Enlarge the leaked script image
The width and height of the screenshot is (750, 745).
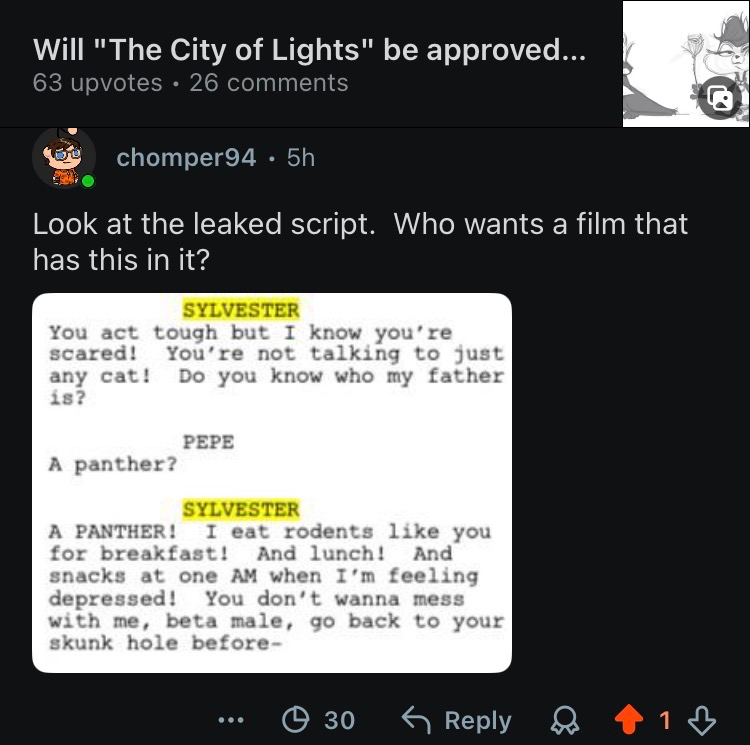pyautogui.click(x=271, y=482)
